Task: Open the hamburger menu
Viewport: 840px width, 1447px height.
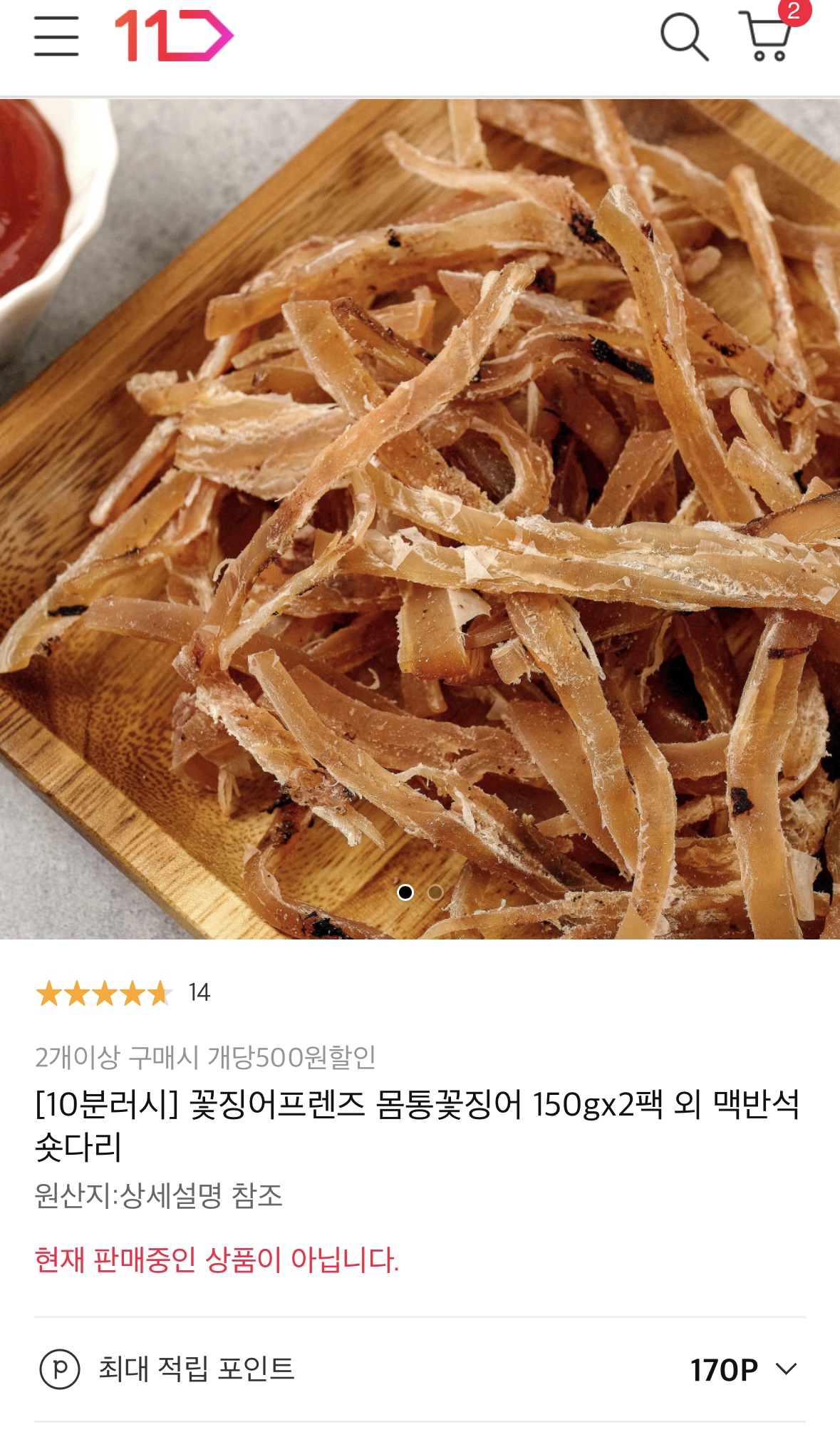Action: pyautogui.click(x=56, y=36)
